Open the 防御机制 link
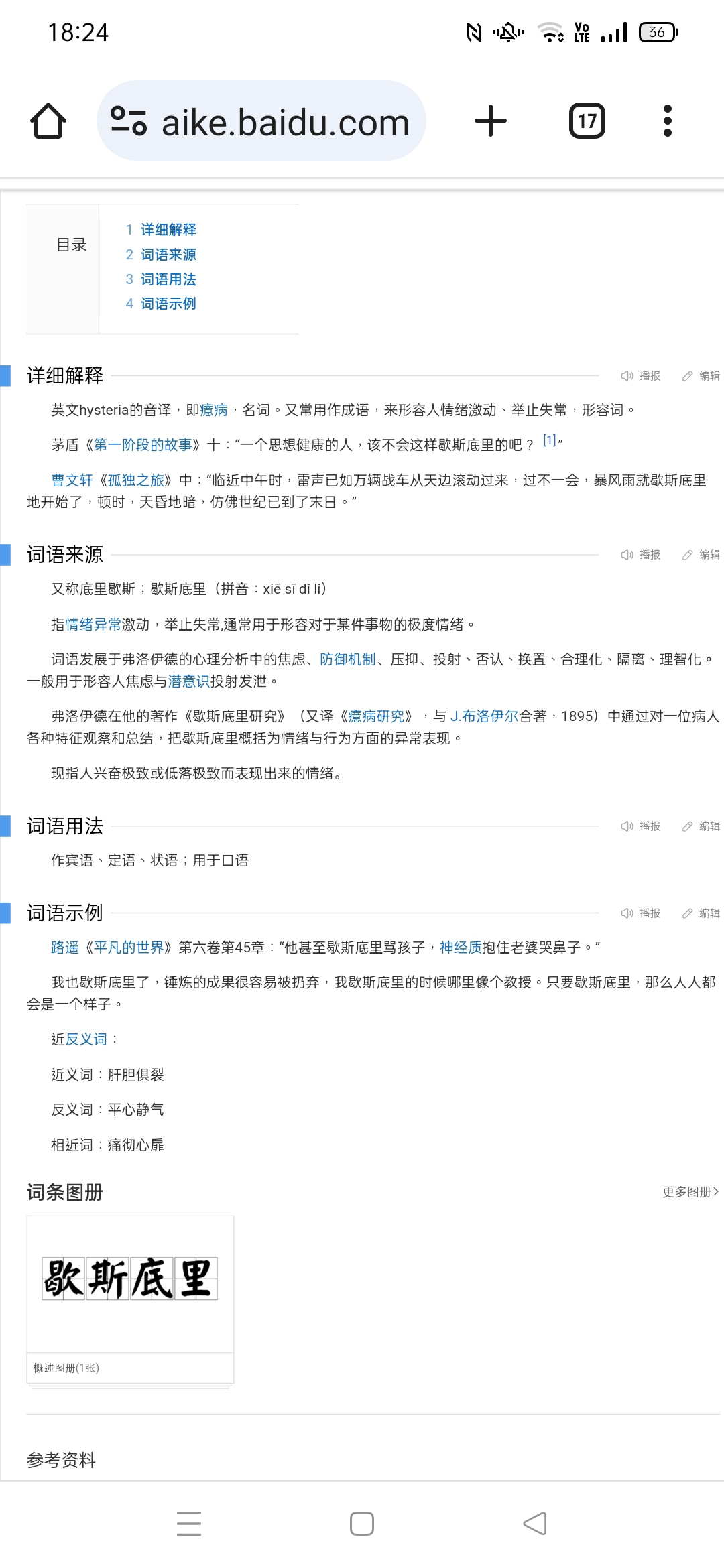Screen dimensions: 724x1568 click(x=348, y=659)
